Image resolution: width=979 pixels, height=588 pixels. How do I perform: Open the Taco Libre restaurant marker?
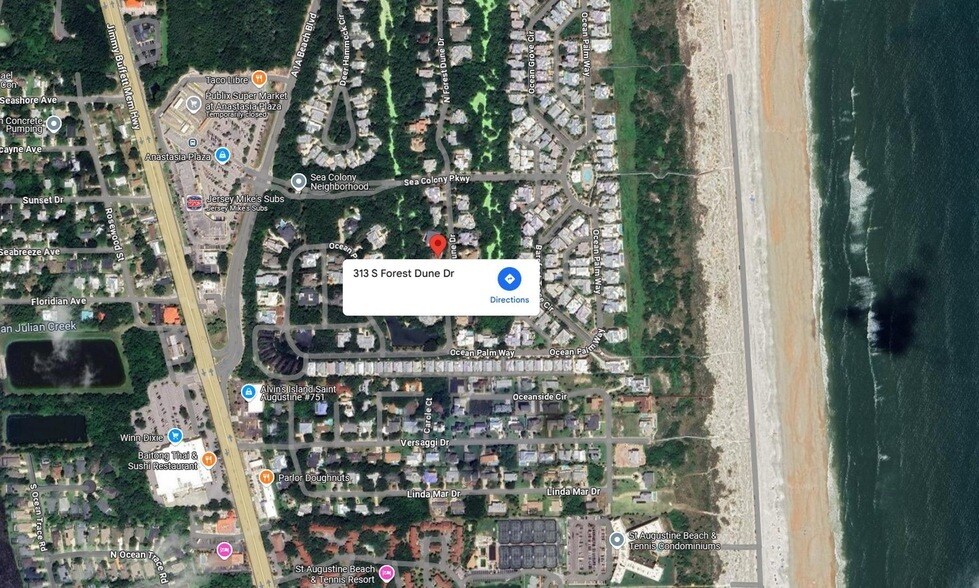(x=259, y=79)
